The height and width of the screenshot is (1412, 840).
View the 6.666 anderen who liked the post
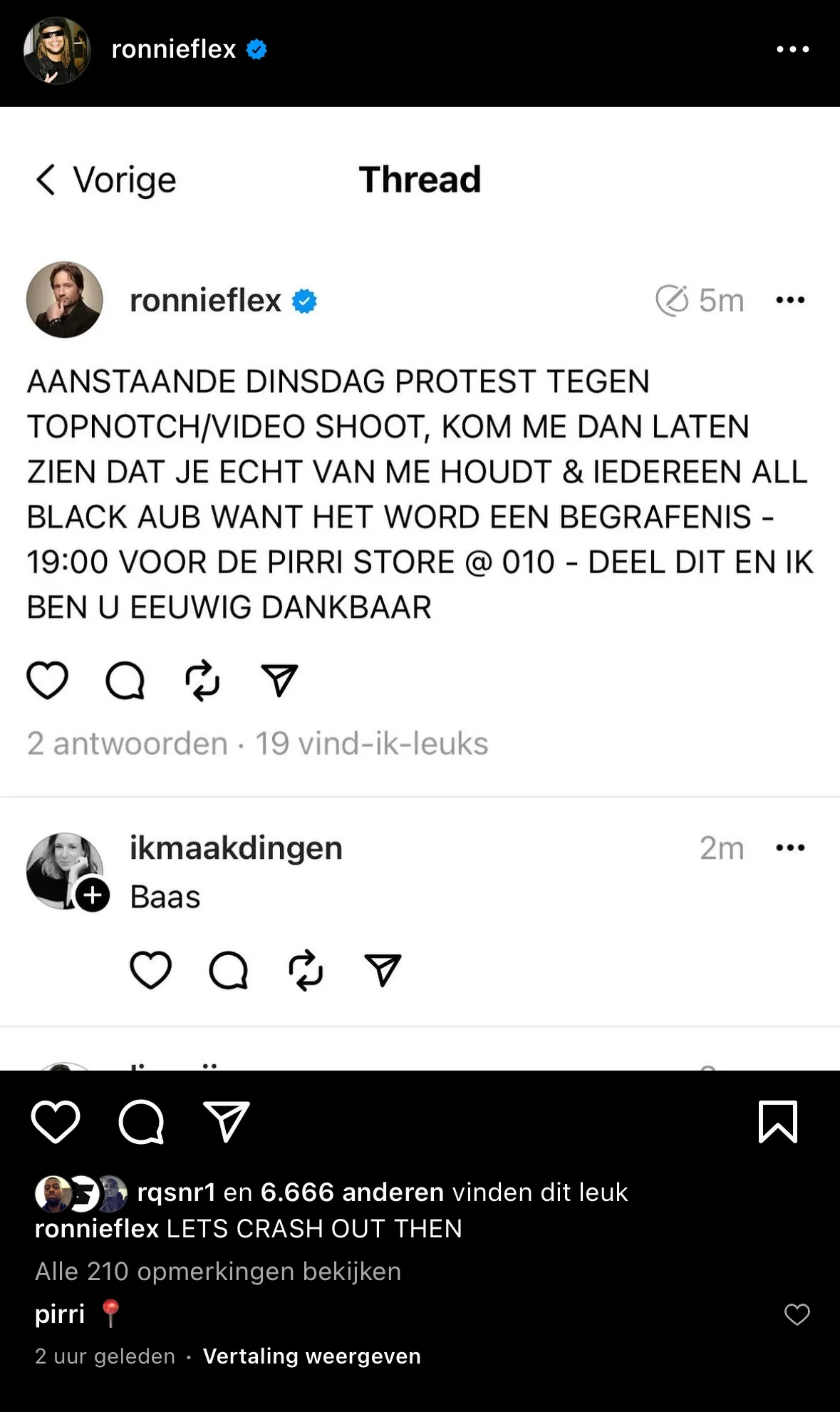[x=352, y=1192]
